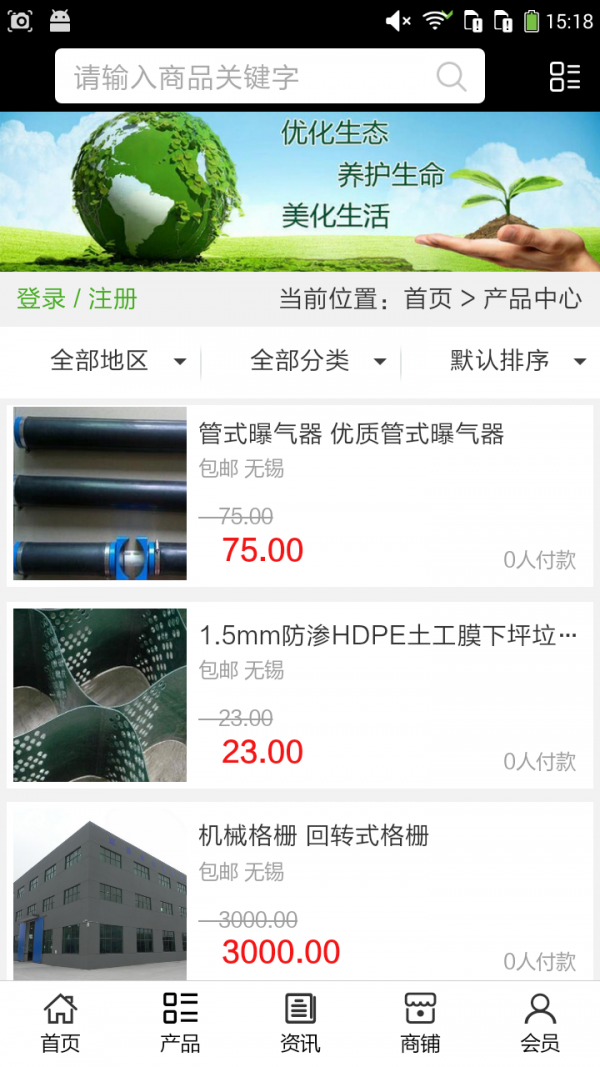Open the 商铺 shops tab
Viewport: 600px width, 1067px height.
420,1023
